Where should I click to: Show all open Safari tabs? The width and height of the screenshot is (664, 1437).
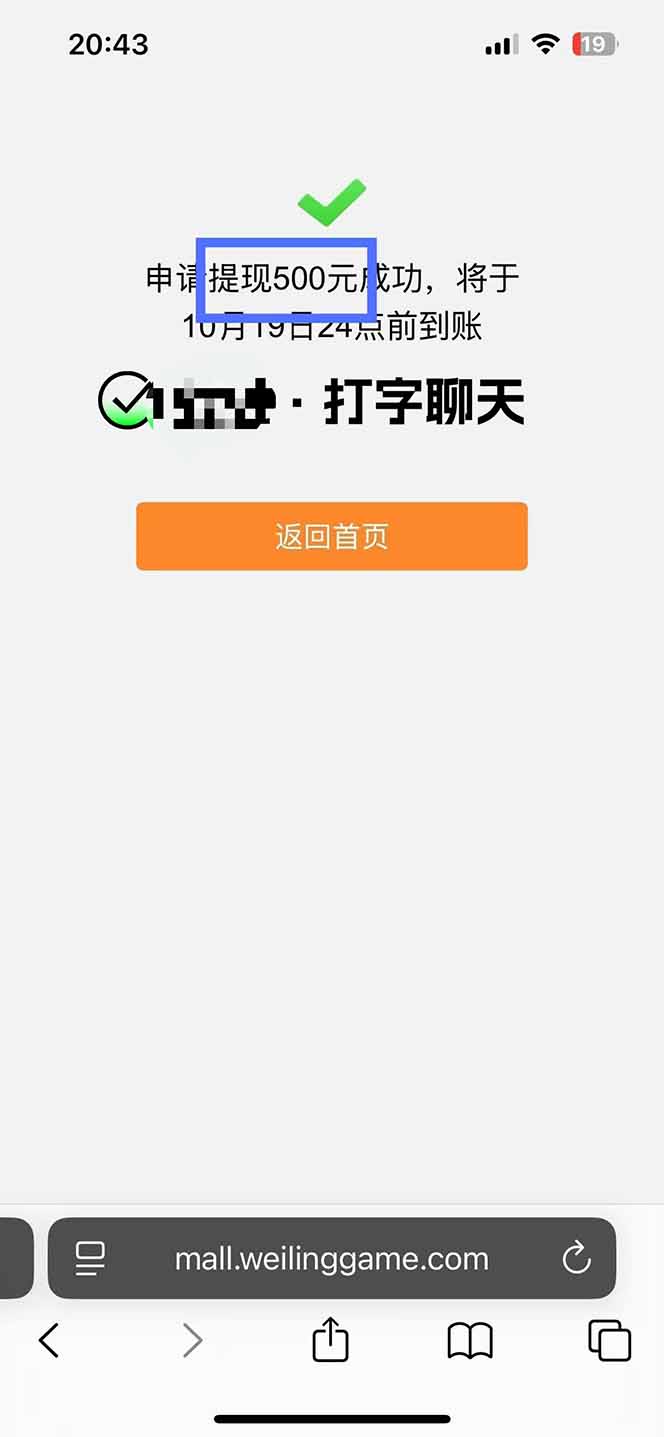coord(609,1340)
